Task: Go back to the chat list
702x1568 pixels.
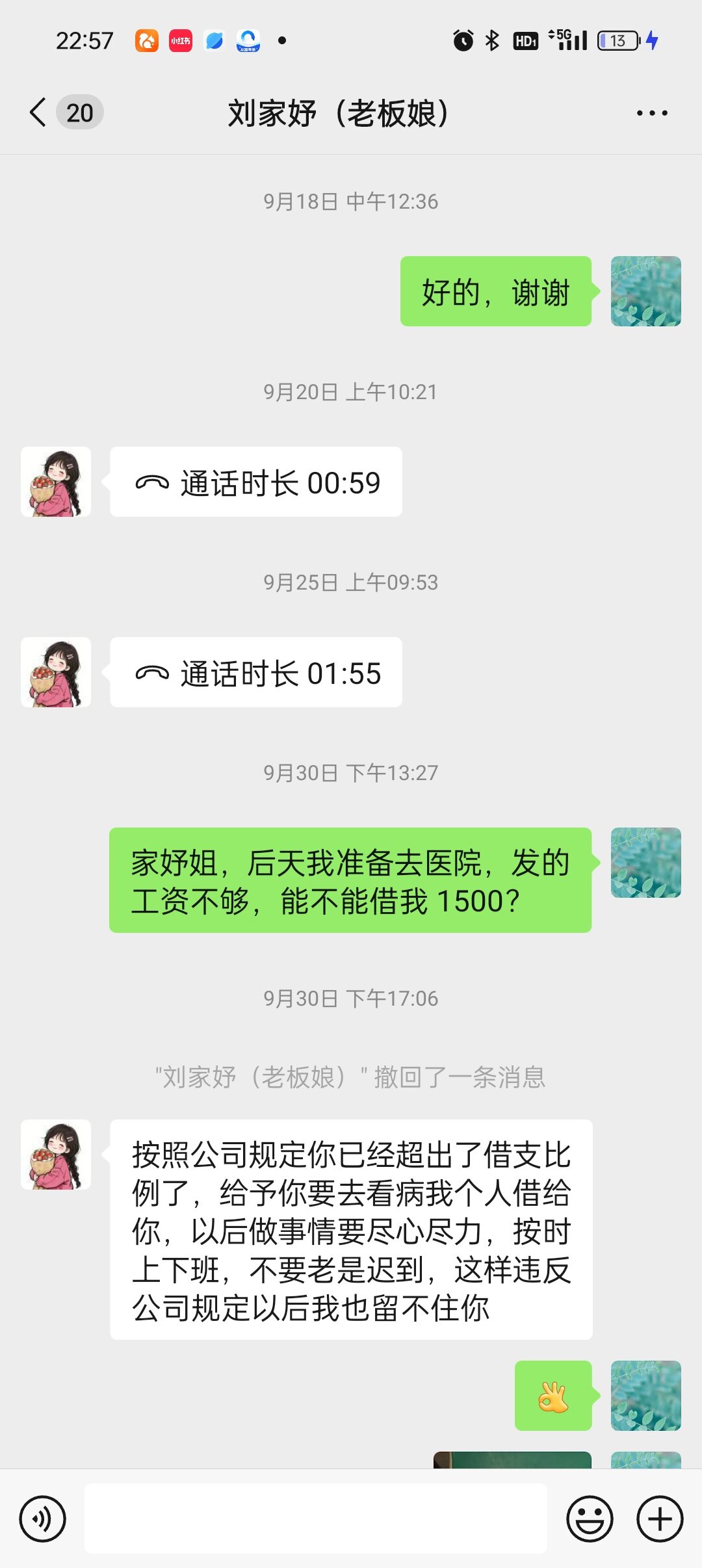Action: tap(39, 112)
